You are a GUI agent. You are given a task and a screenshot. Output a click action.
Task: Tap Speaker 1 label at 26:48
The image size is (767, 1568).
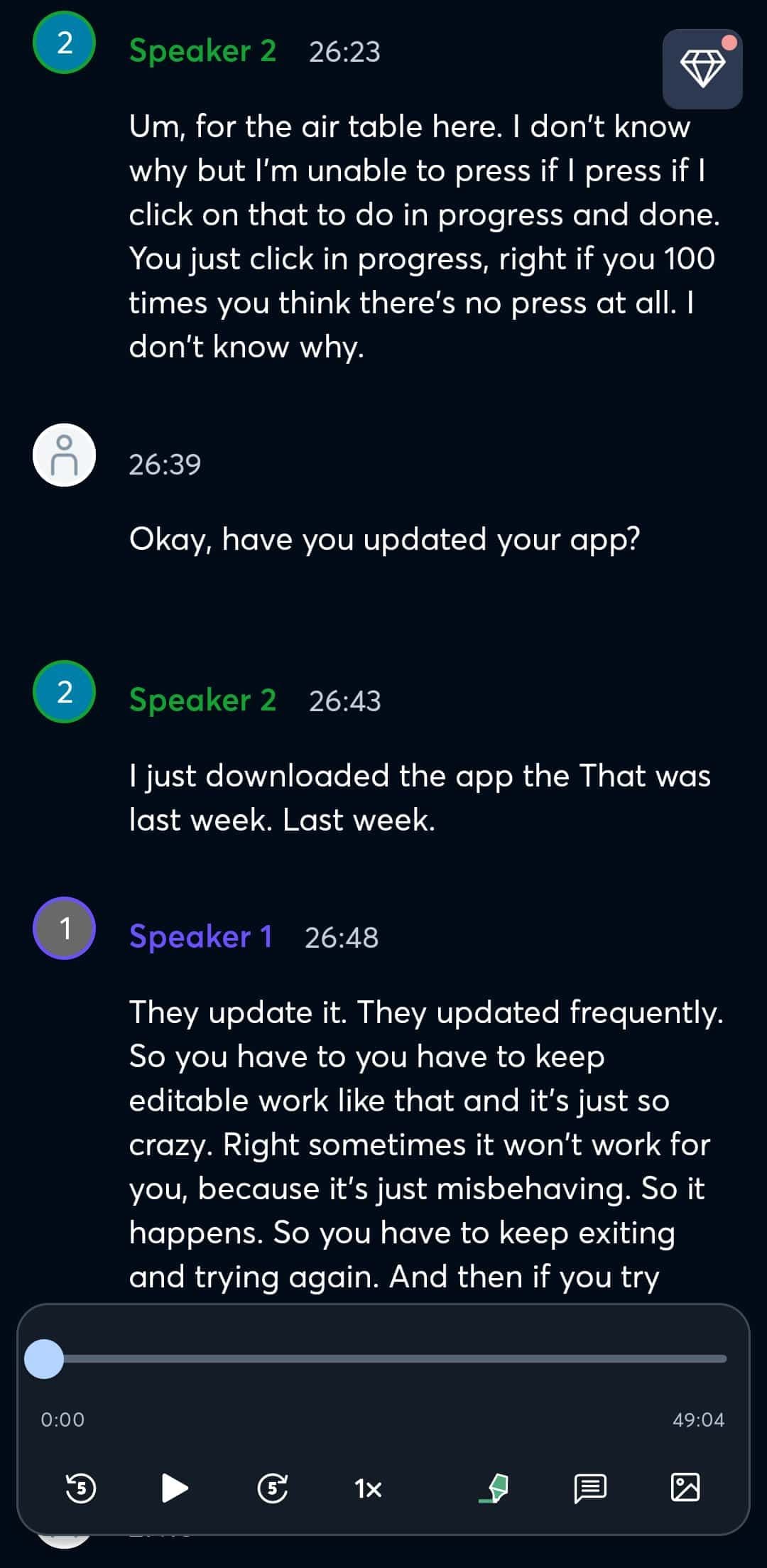[200, 936]
